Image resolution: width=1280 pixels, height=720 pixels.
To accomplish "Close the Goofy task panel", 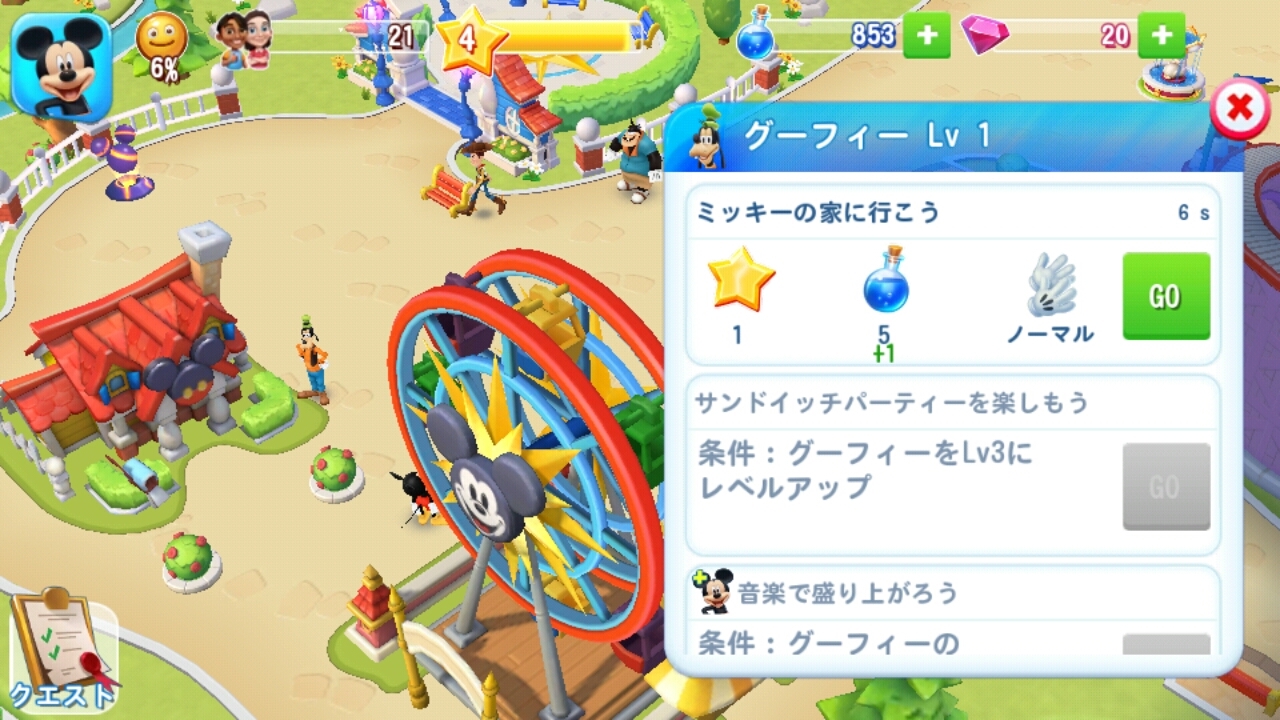I will pos(1240,109).
